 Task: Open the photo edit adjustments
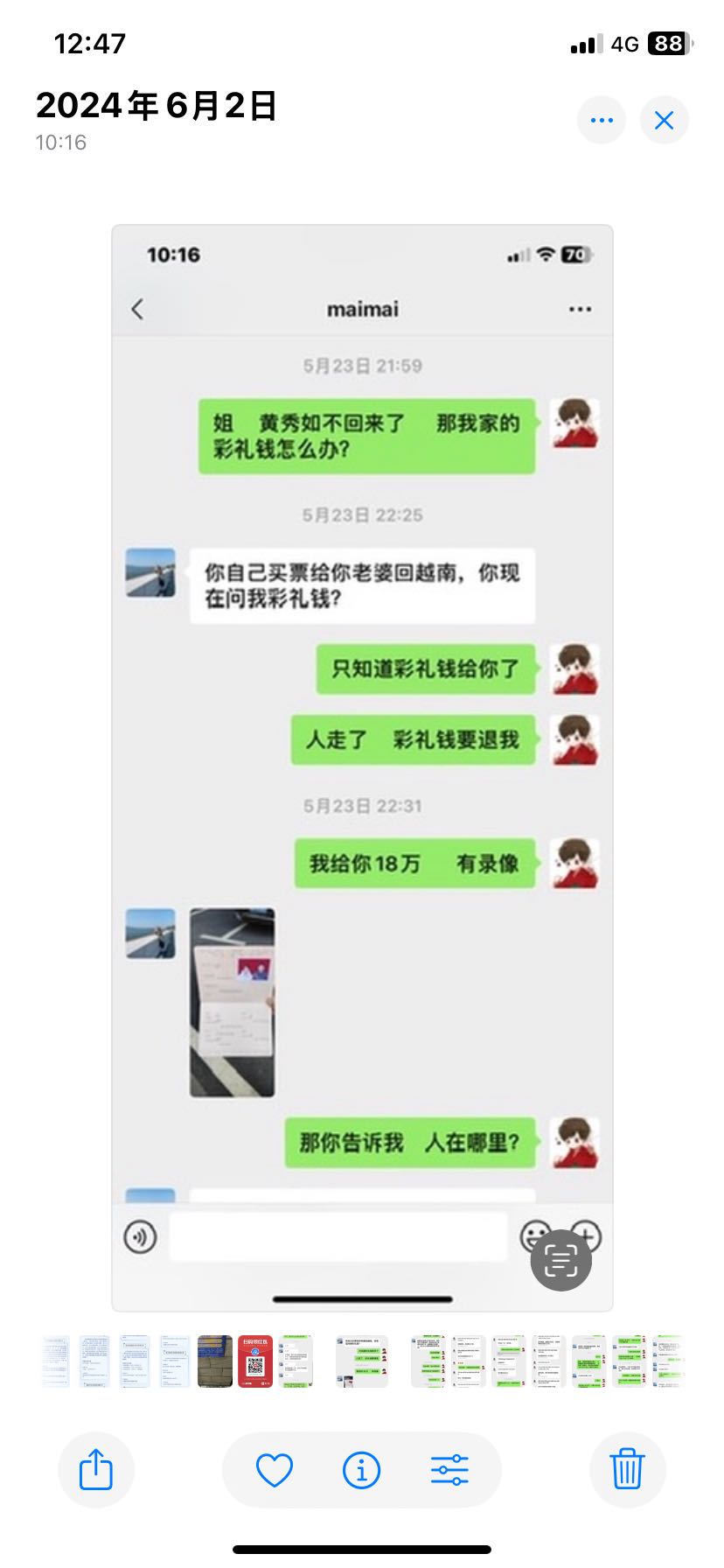tap(449, 1470)
